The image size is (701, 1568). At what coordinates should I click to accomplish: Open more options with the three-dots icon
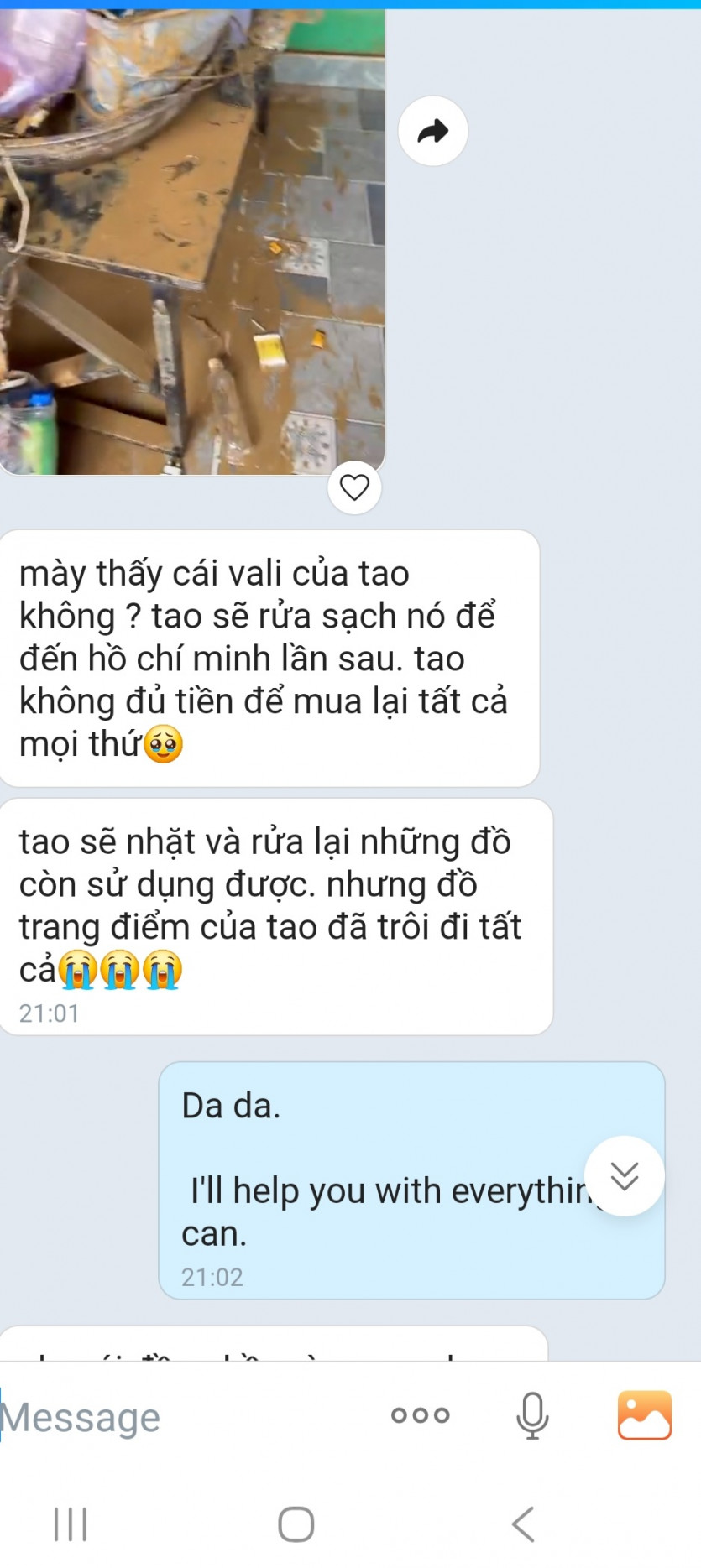[420, 1415]
